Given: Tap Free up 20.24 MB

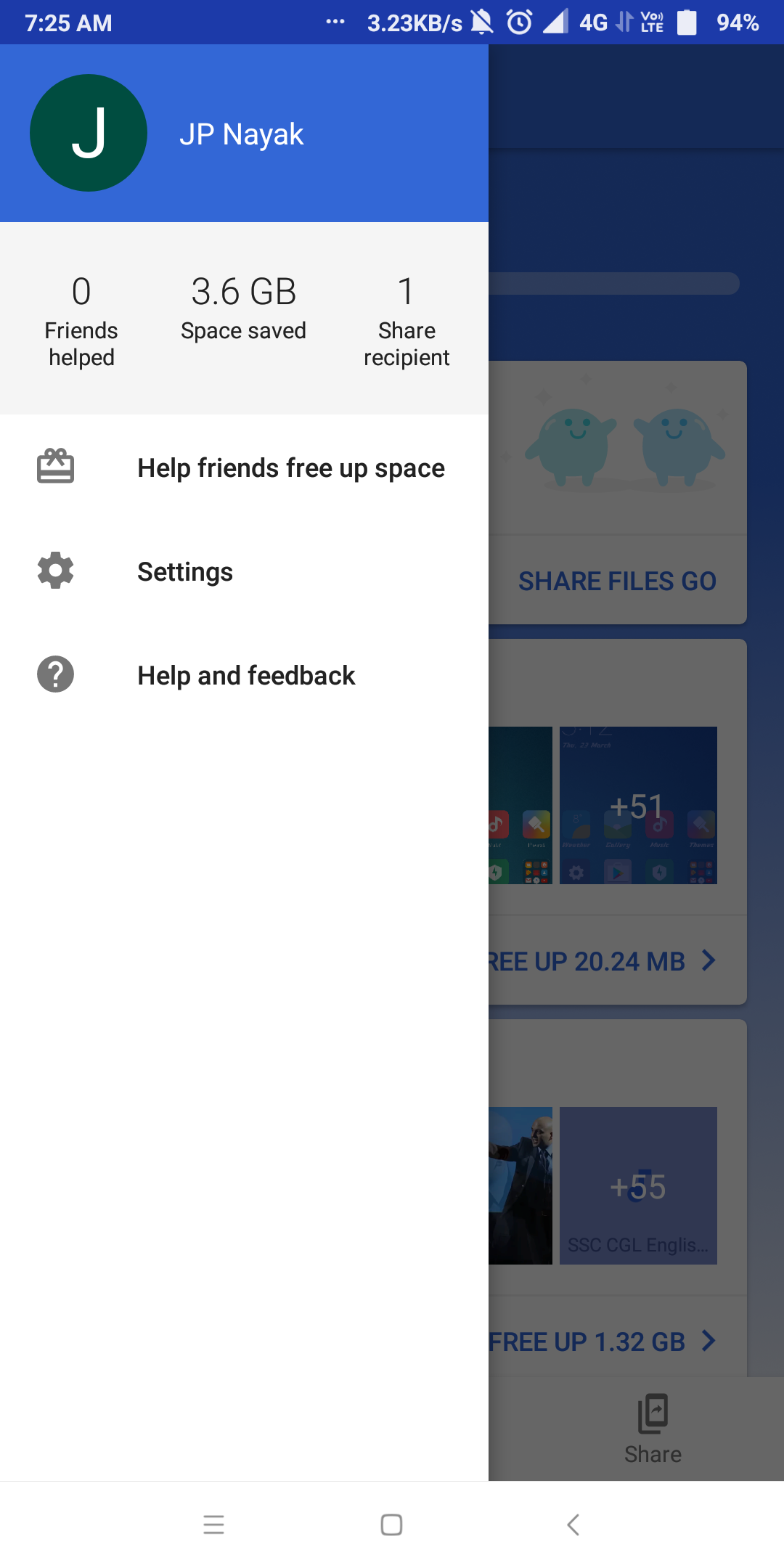Looking at the screenshot, I should click(603, 961).
